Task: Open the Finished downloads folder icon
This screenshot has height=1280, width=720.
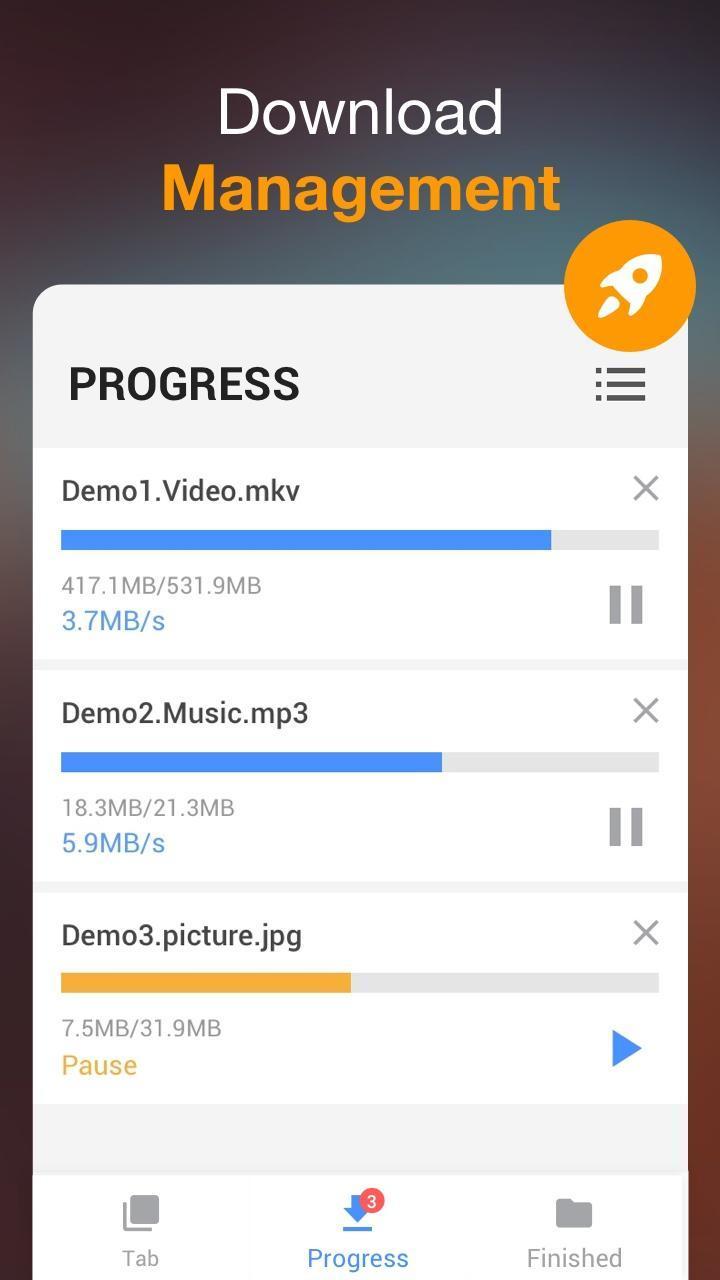Action: pyautogui.click(x=573, y=1212)
